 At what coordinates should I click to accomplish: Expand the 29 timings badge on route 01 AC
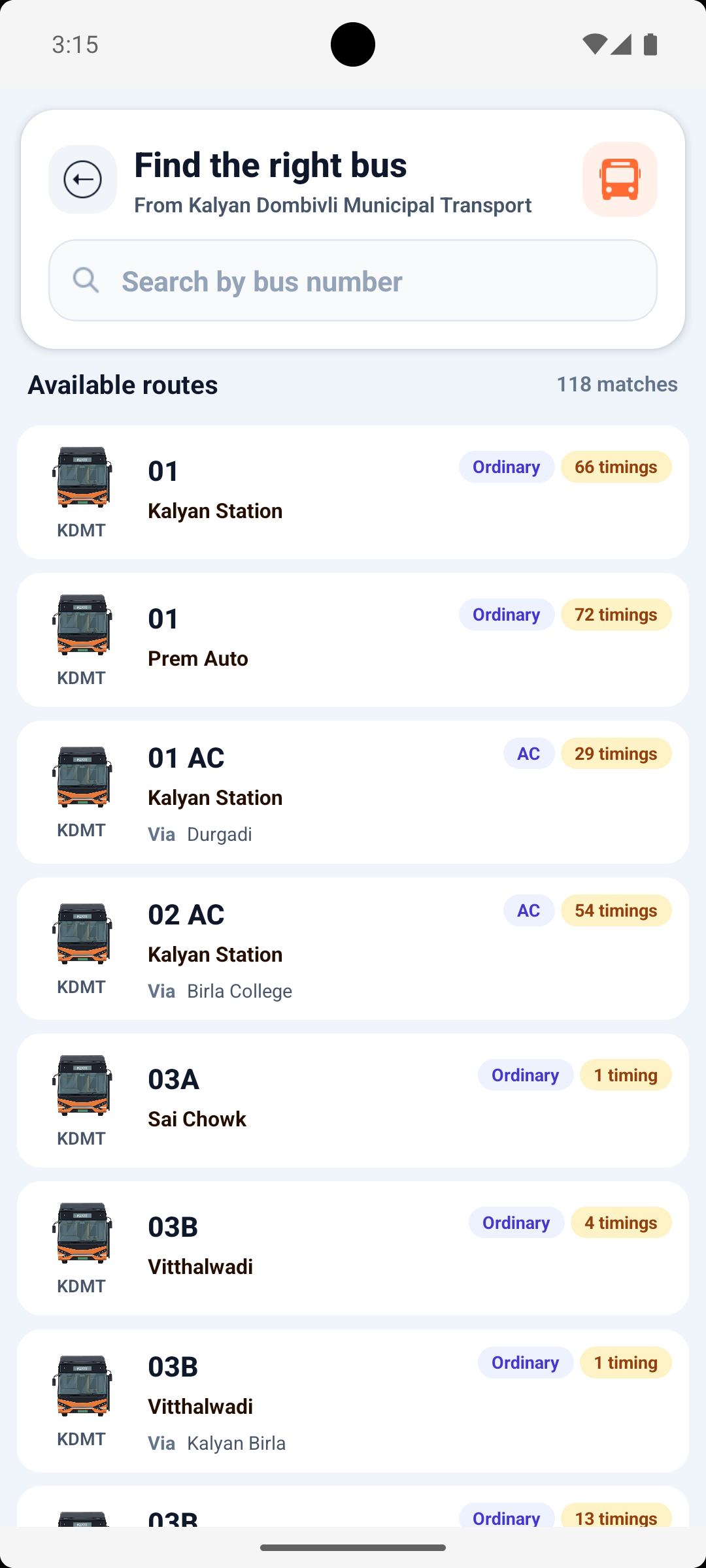click(615, 753)
